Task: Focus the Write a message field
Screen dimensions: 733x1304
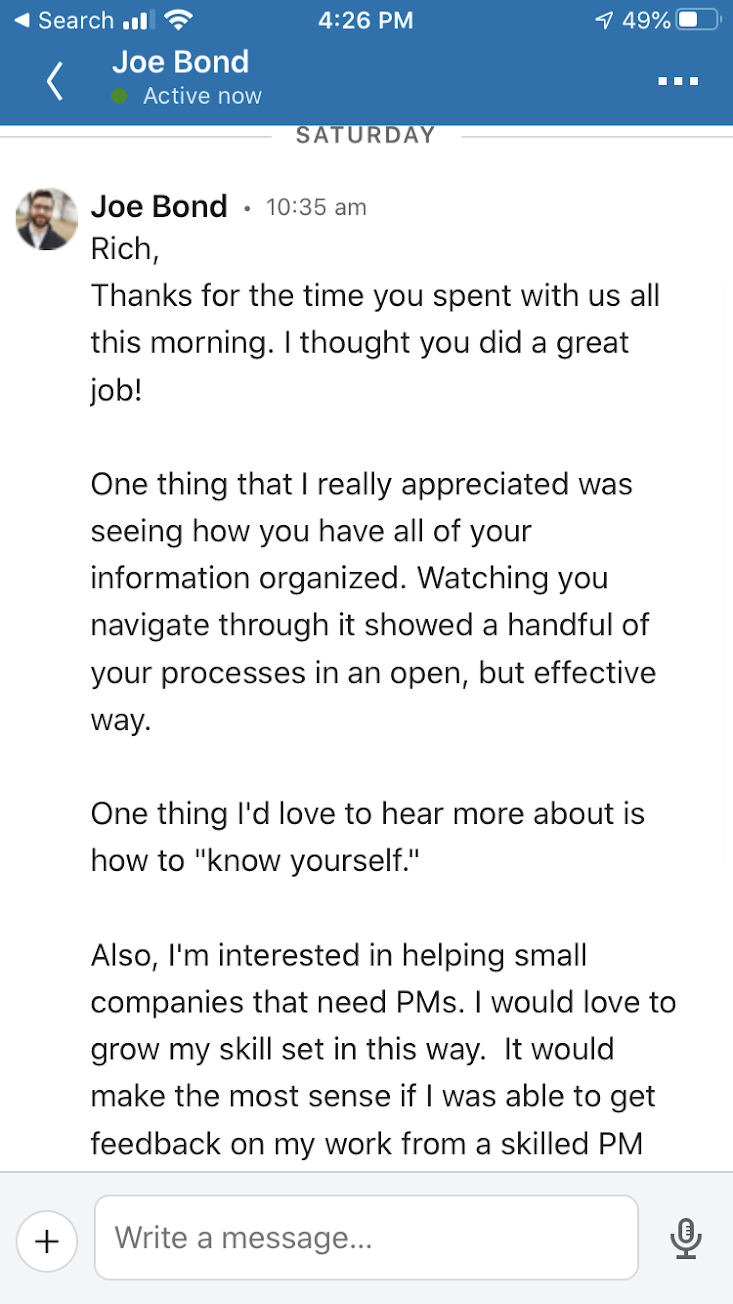Action: 366,1238
